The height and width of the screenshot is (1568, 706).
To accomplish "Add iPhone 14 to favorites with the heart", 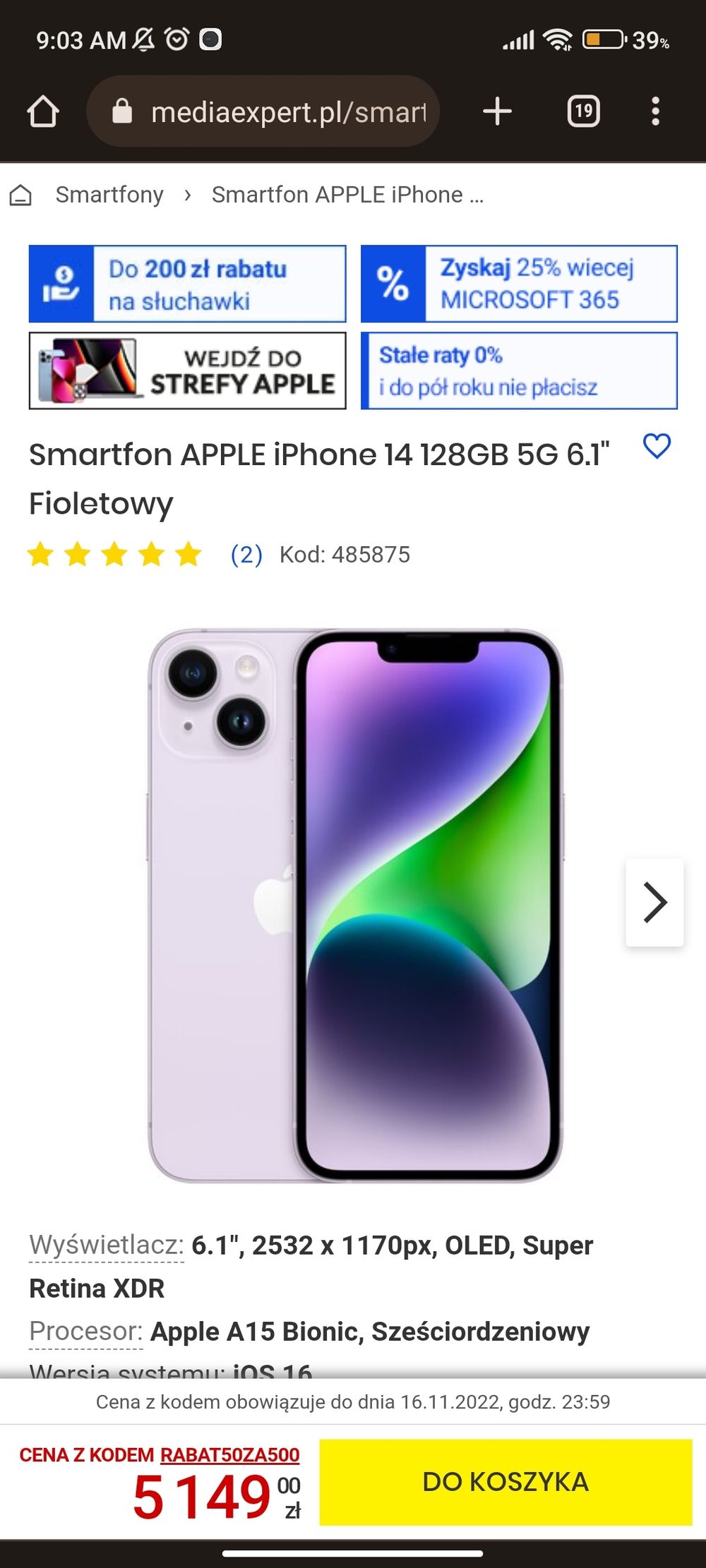I will (x=657, y=446).
